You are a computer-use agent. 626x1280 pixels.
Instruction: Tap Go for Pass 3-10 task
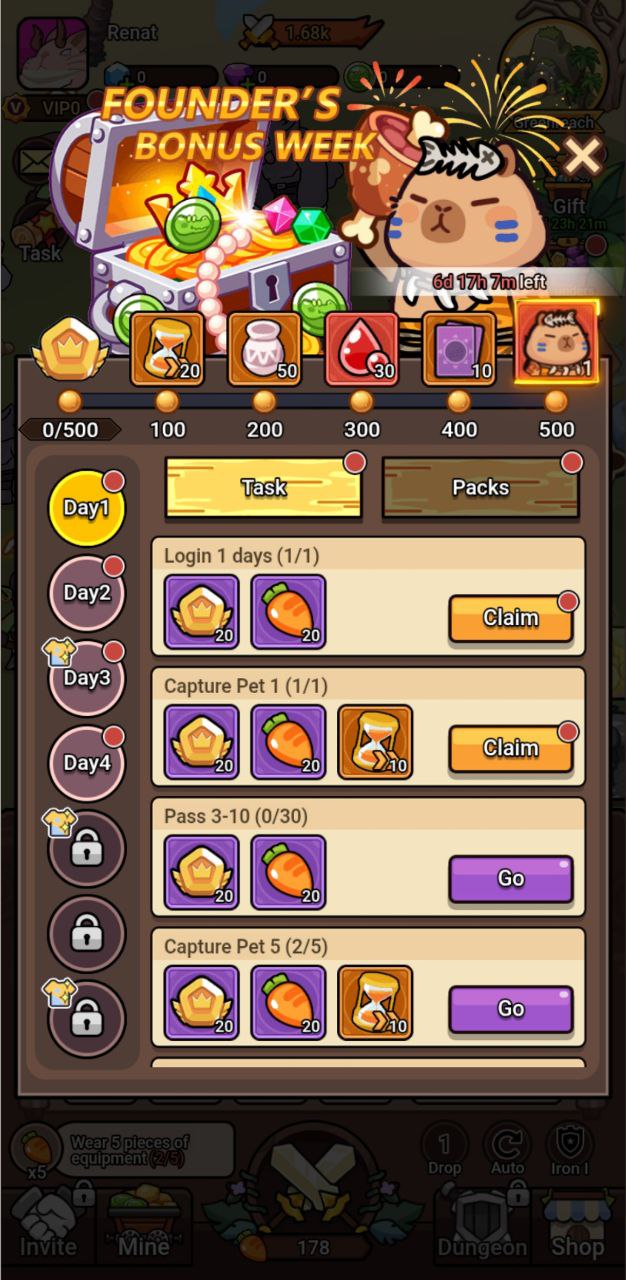510,878
